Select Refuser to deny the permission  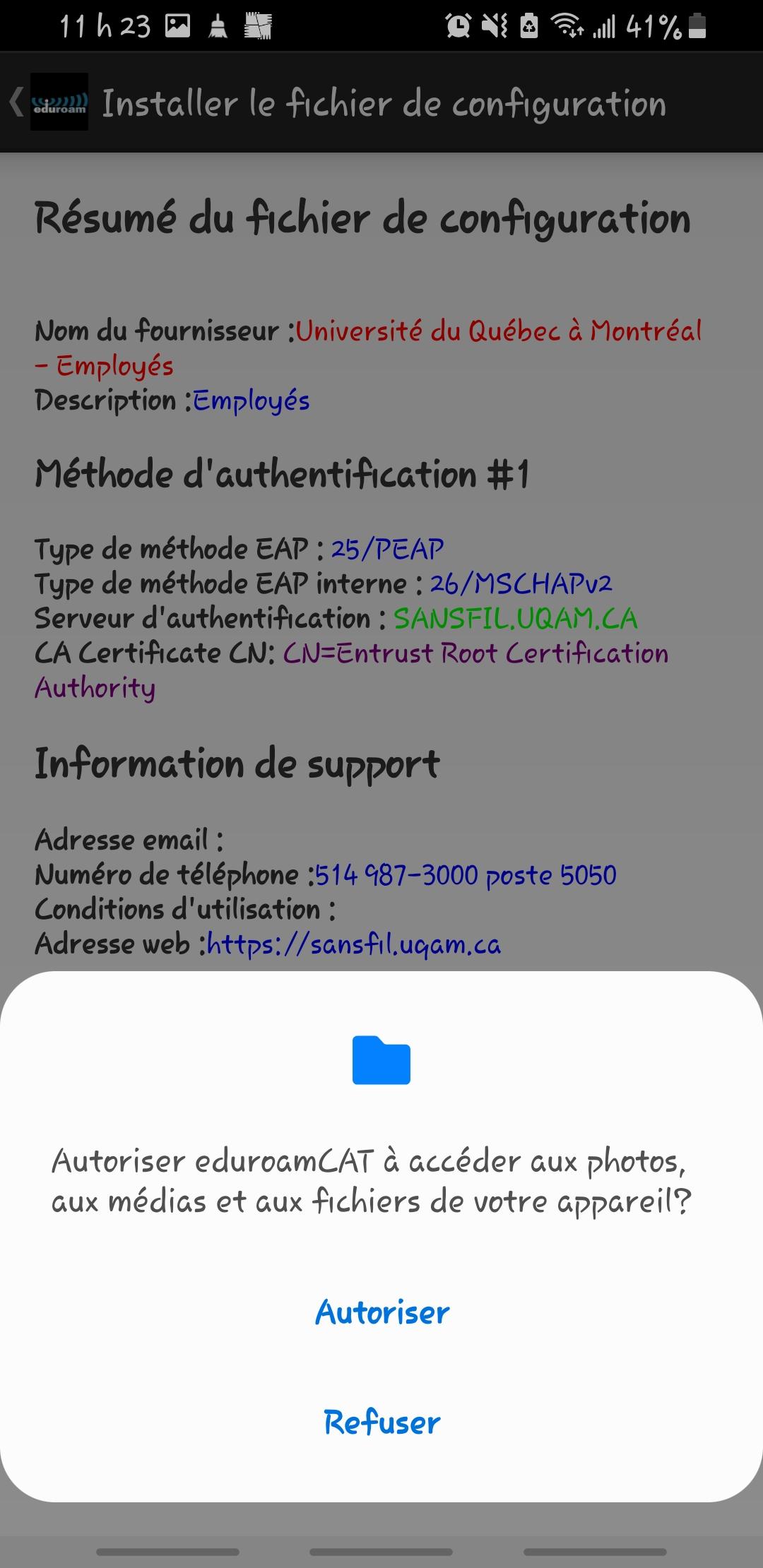[x=381, y=1423]
